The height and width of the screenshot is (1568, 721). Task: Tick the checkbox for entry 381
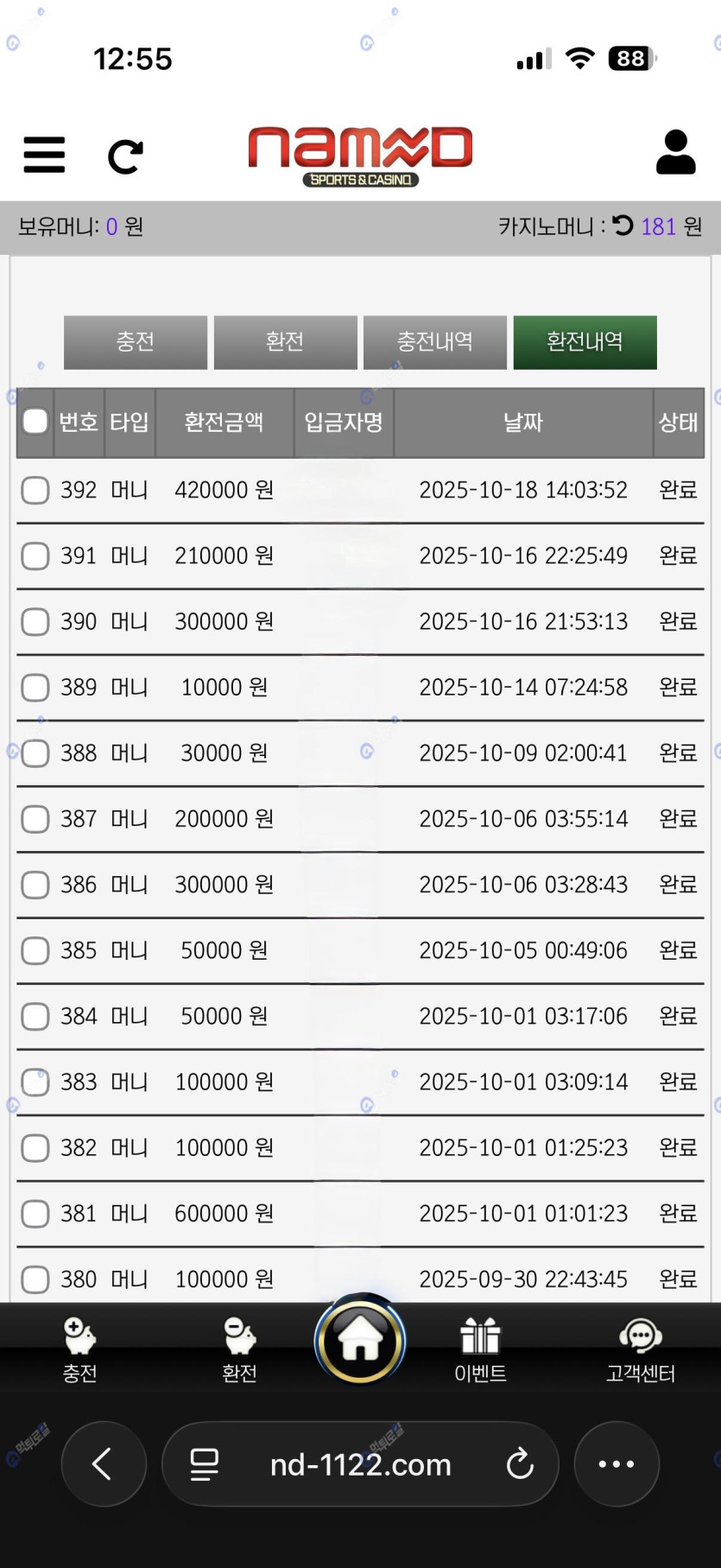click(35, 1214)
